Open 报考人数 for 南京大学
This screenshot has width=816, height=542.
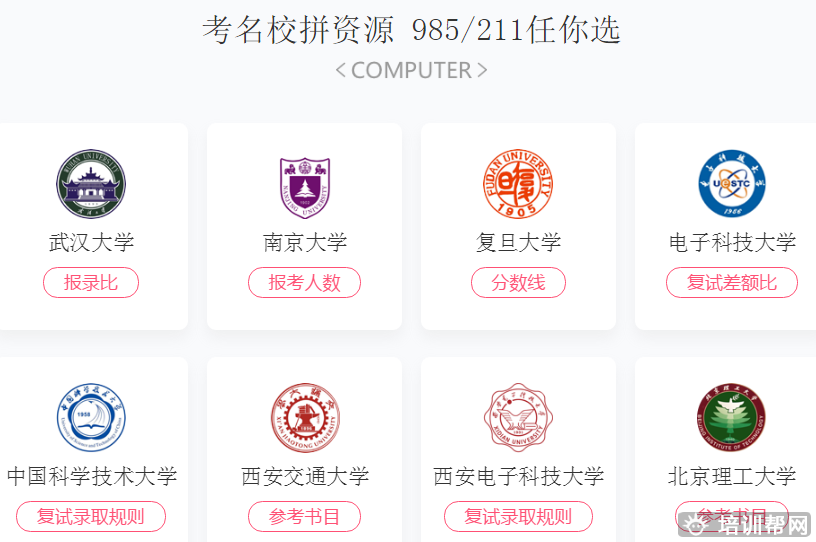click(304, 283)
